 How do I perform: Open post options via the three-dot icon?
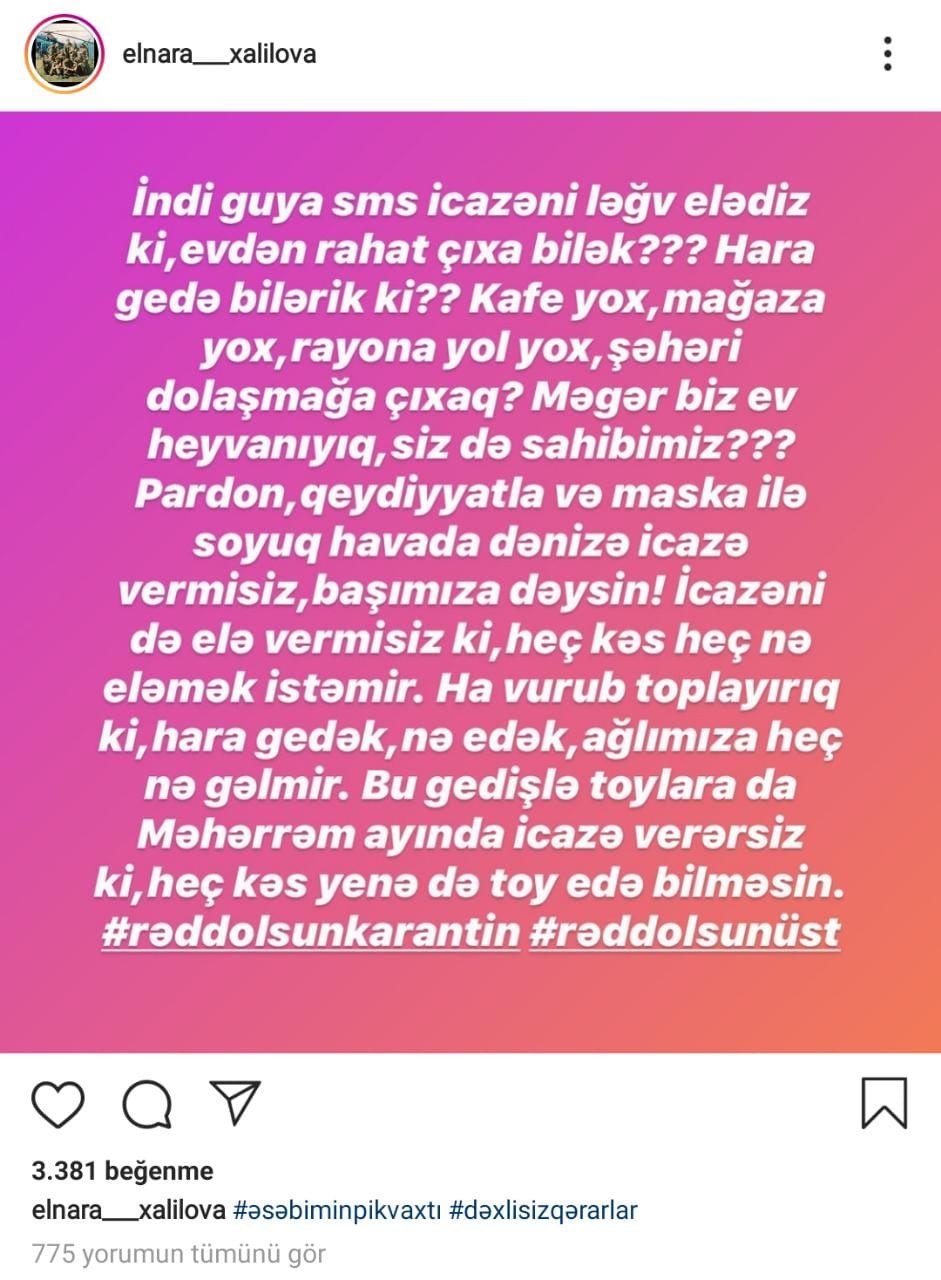click(886, 54)
